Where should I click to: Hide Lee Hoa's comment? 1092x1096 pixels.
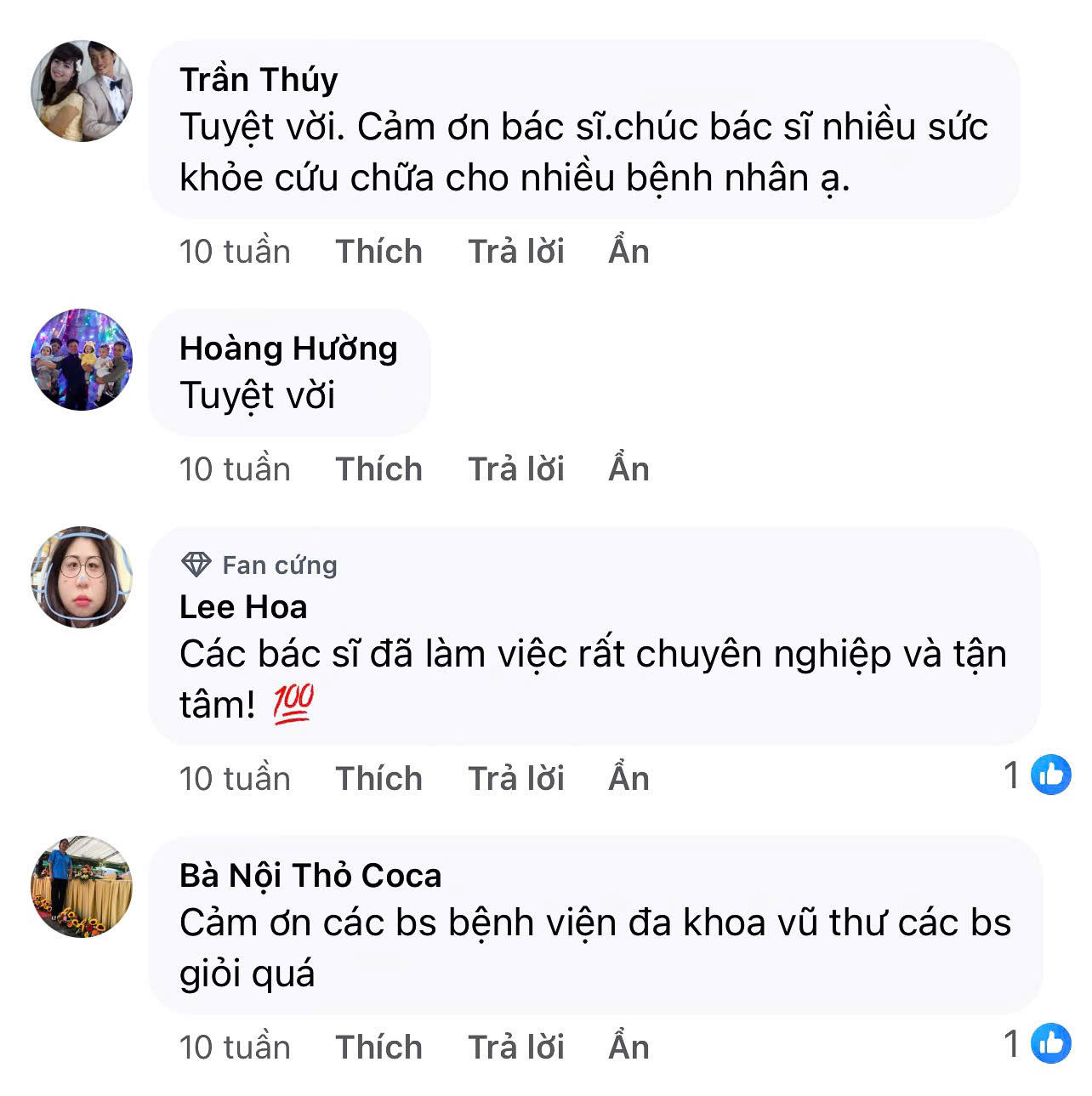pos(628,779)
